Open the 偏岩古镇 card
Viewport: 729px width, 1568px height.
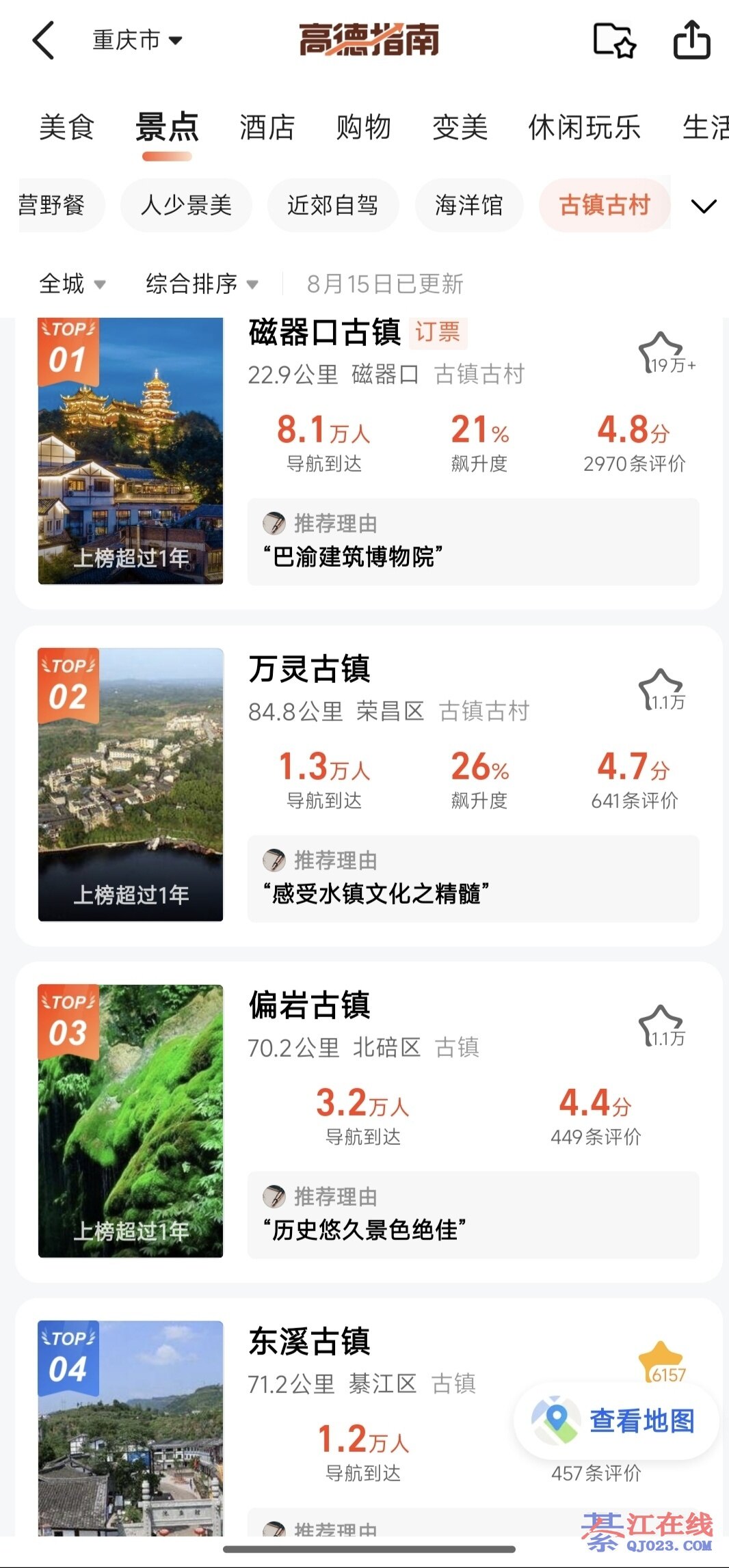(x=309, y=1006)
